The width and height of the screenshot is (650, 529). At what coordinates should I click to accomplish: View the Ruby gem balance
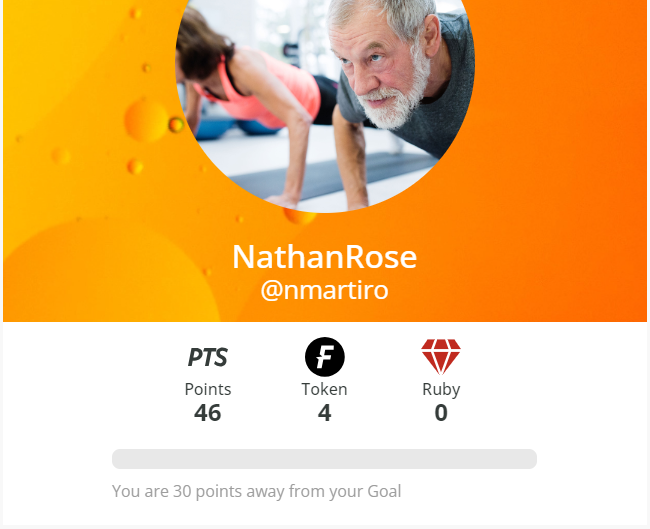point(441,357)
